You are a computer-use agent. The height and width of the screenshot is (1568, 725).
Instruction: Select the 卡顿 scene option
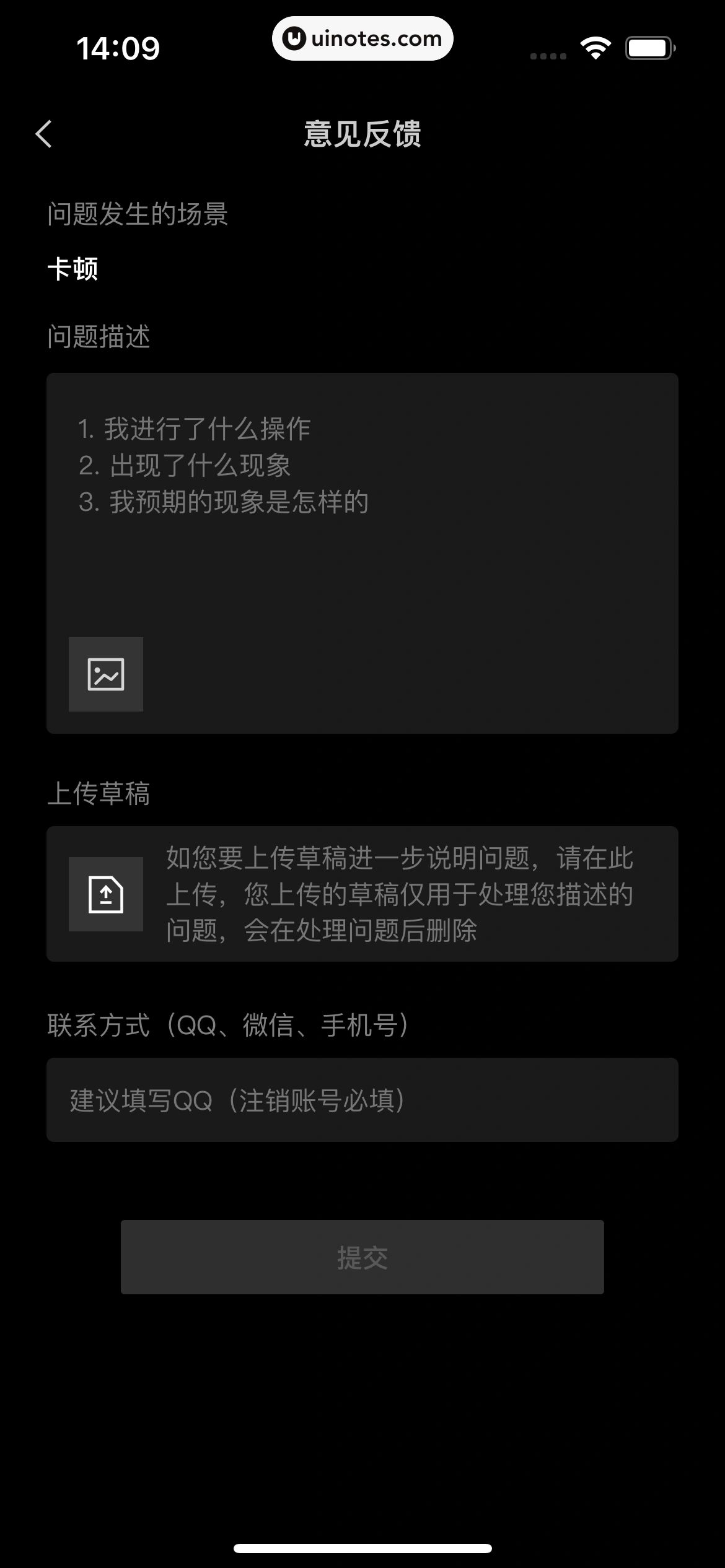pyautogui.click(x=74, y=269)
